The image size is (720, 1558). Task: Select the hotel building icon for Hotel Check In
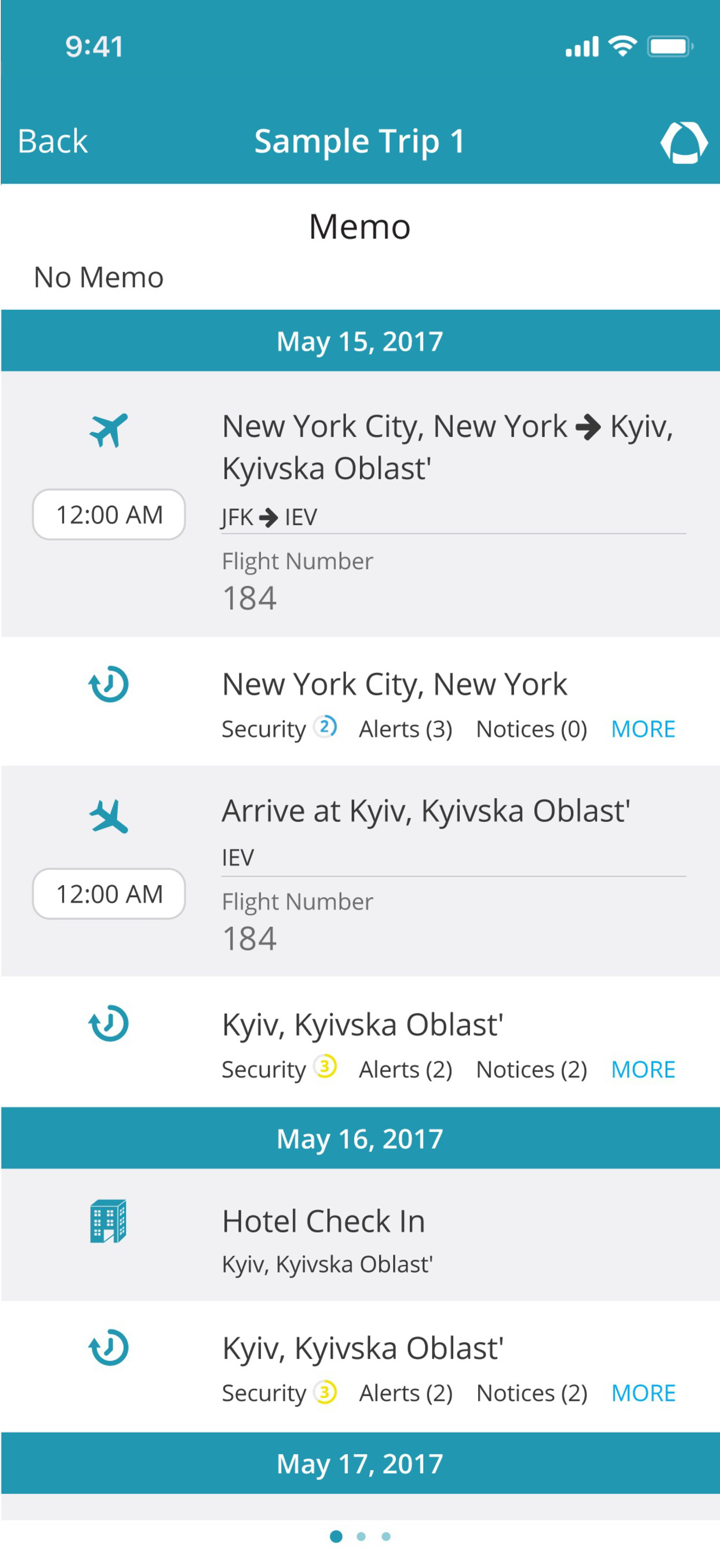click(x=108, y=1220)
